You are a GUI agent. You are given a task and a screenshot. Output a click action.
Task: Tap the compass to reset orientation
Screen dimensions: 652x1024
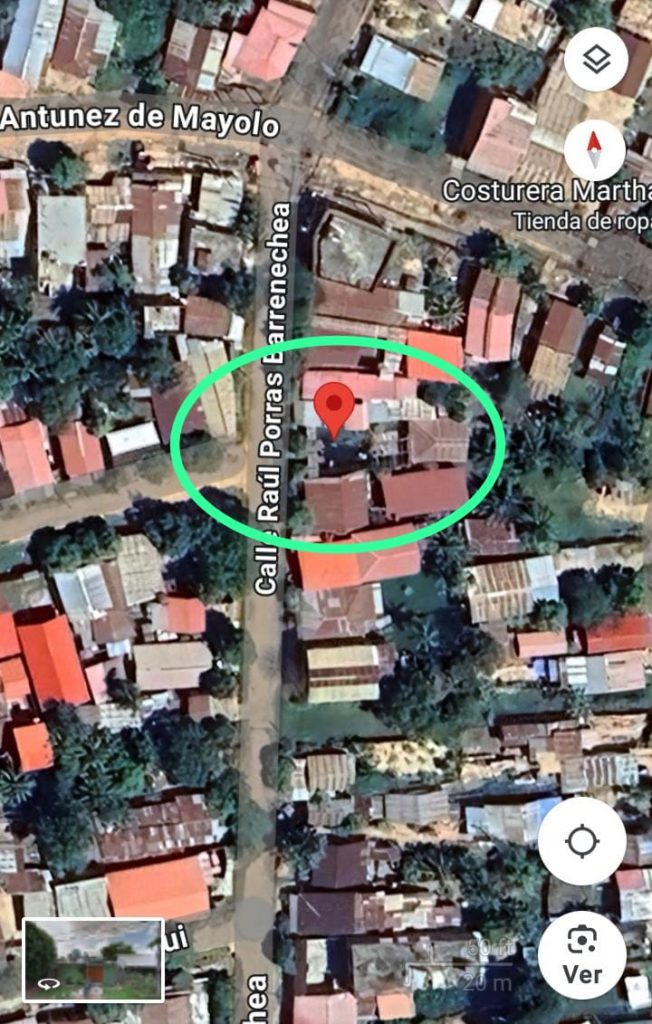tap(595, 151)
